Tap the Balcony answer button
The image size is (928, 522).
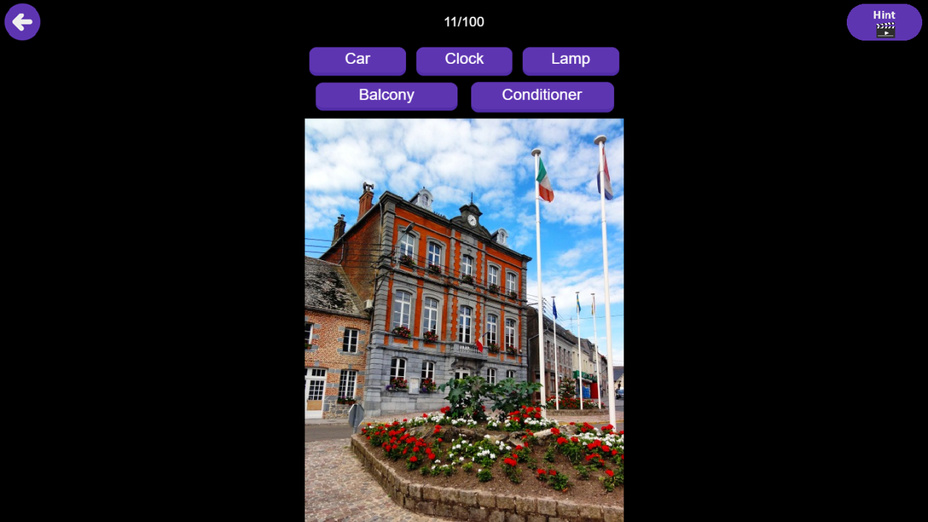[x=386, y=96]
